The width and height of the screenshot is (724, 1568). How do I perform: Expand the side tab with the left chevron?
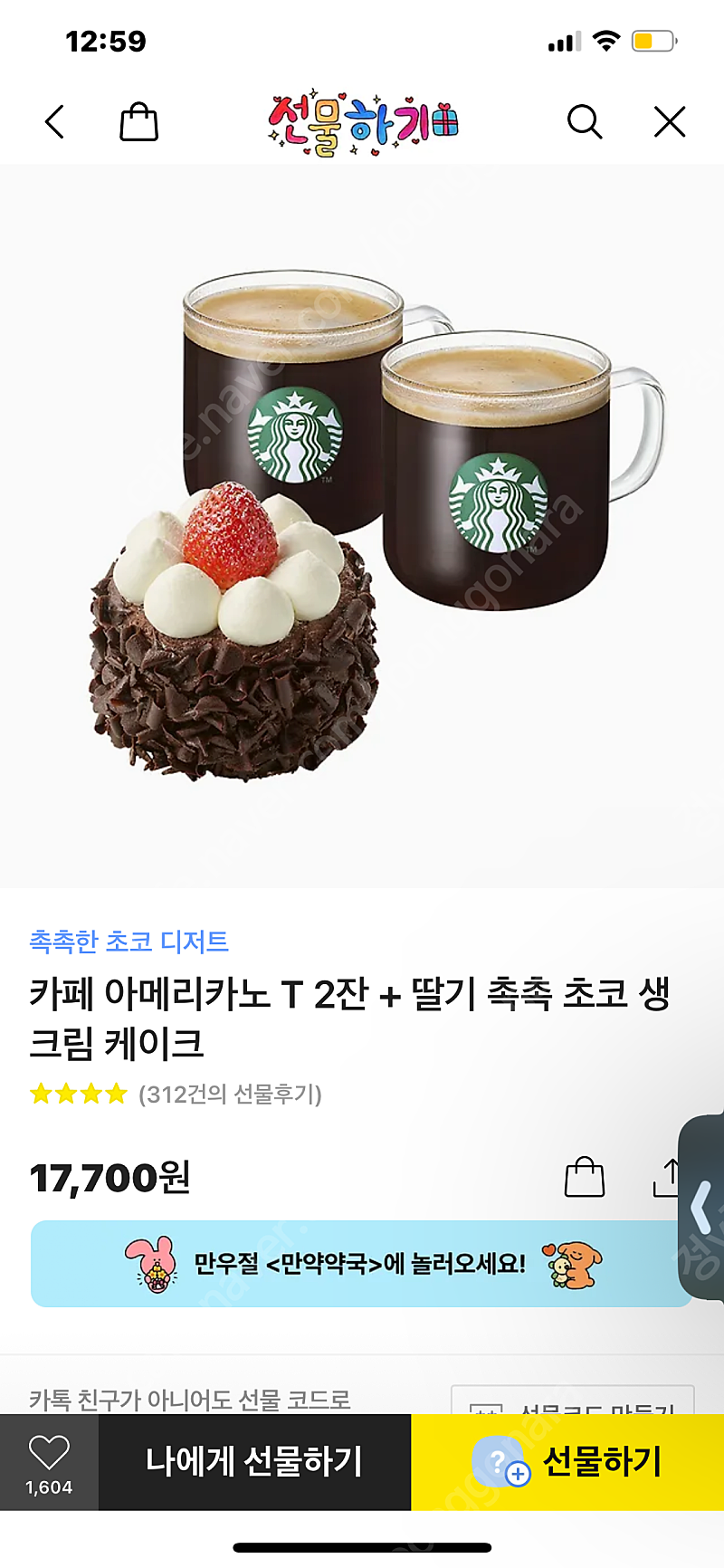[702, 1209]
